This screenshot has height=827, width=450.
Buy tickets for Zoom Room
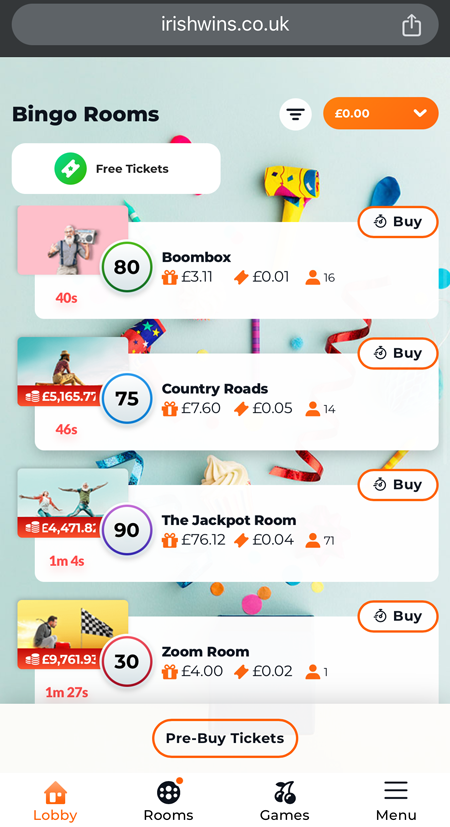[x=398, y=616]
